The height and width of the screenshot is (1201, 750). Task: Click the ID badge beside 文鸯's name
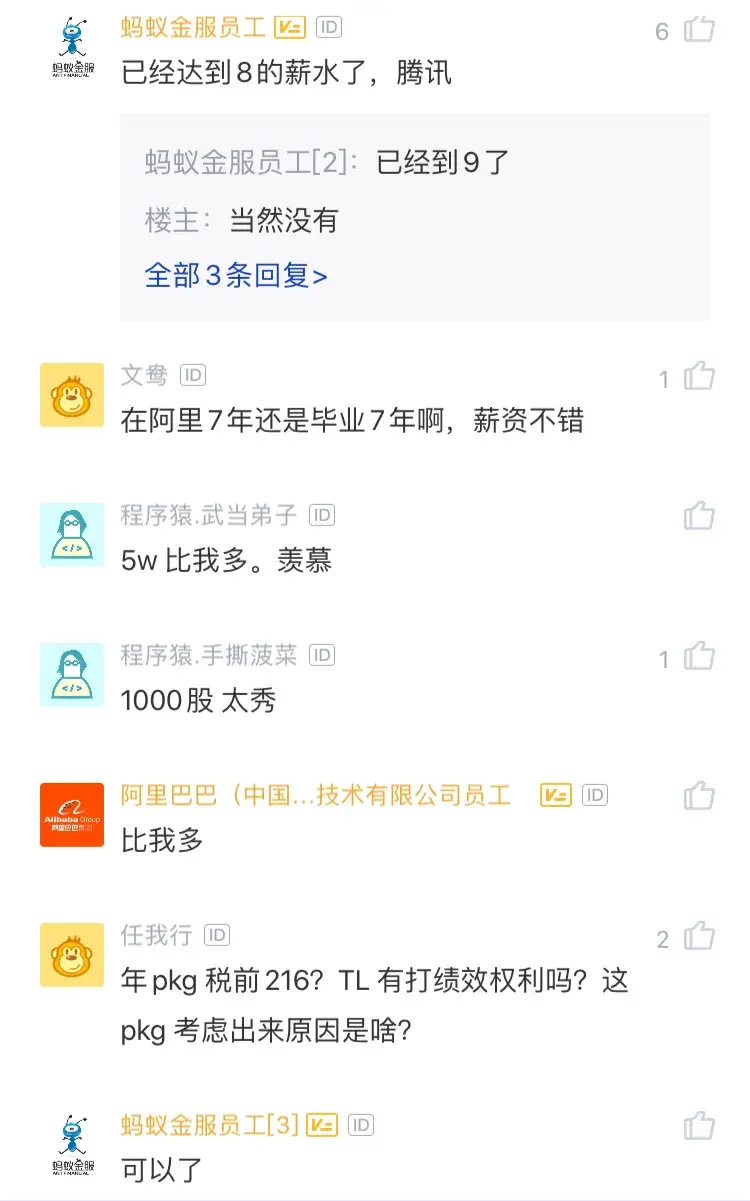(191, 375)
